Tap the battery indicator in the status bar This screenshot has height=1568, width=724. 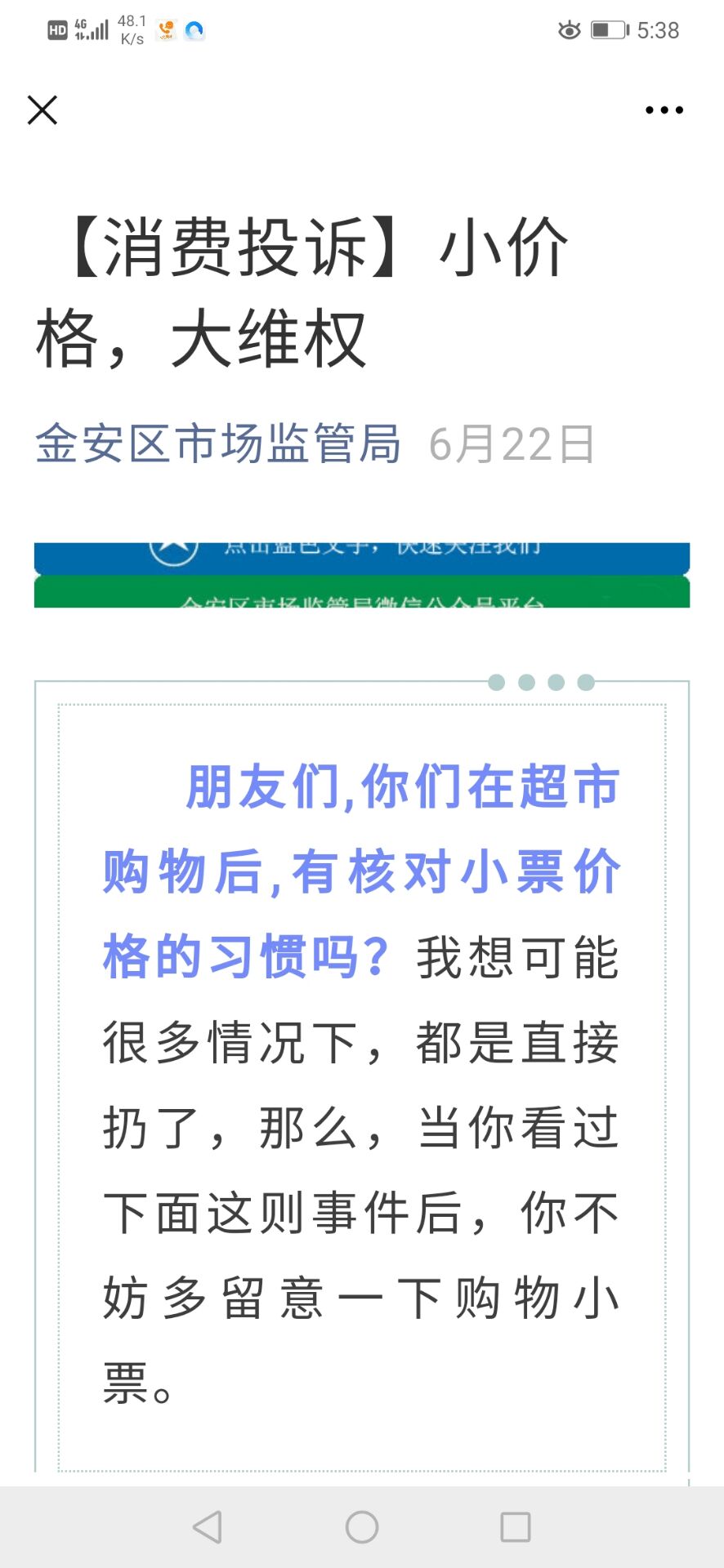(x=607, y=29)
